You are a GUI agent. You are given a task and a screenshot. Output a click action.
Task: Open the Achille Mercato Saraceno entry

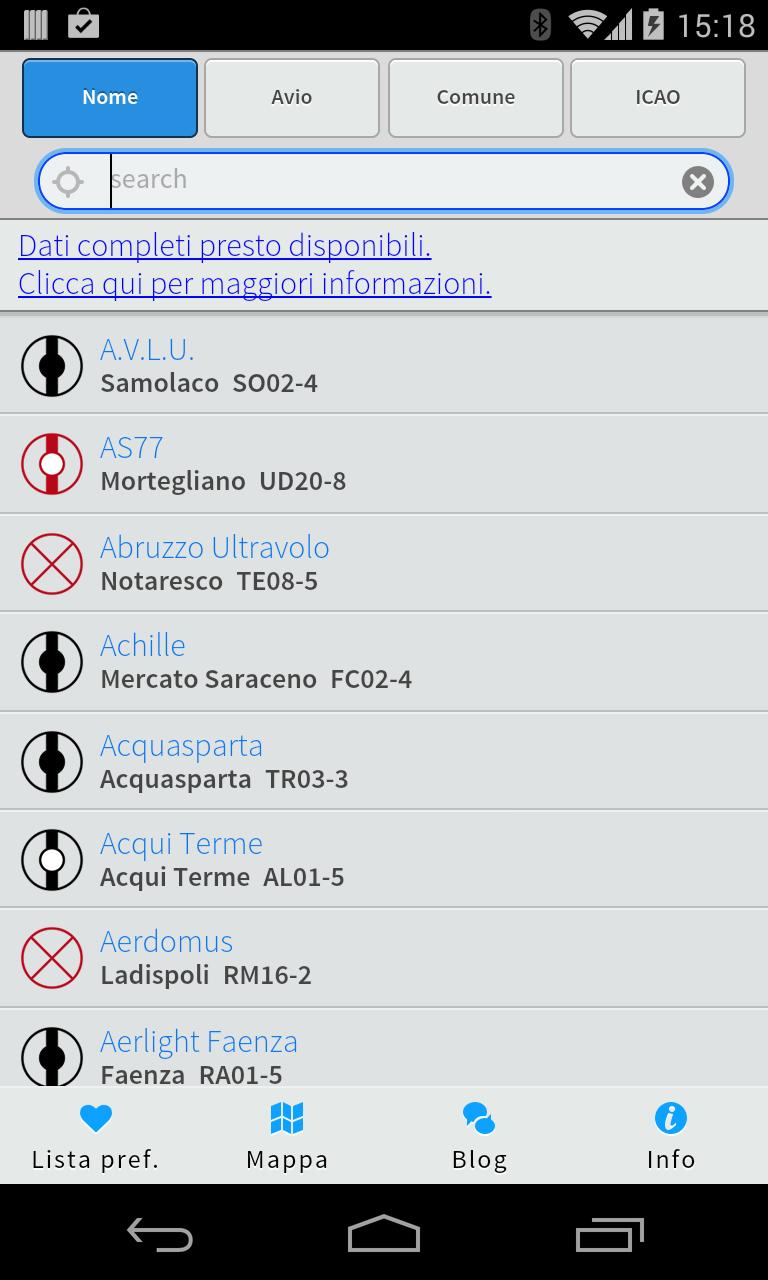[x=384, y=662]
